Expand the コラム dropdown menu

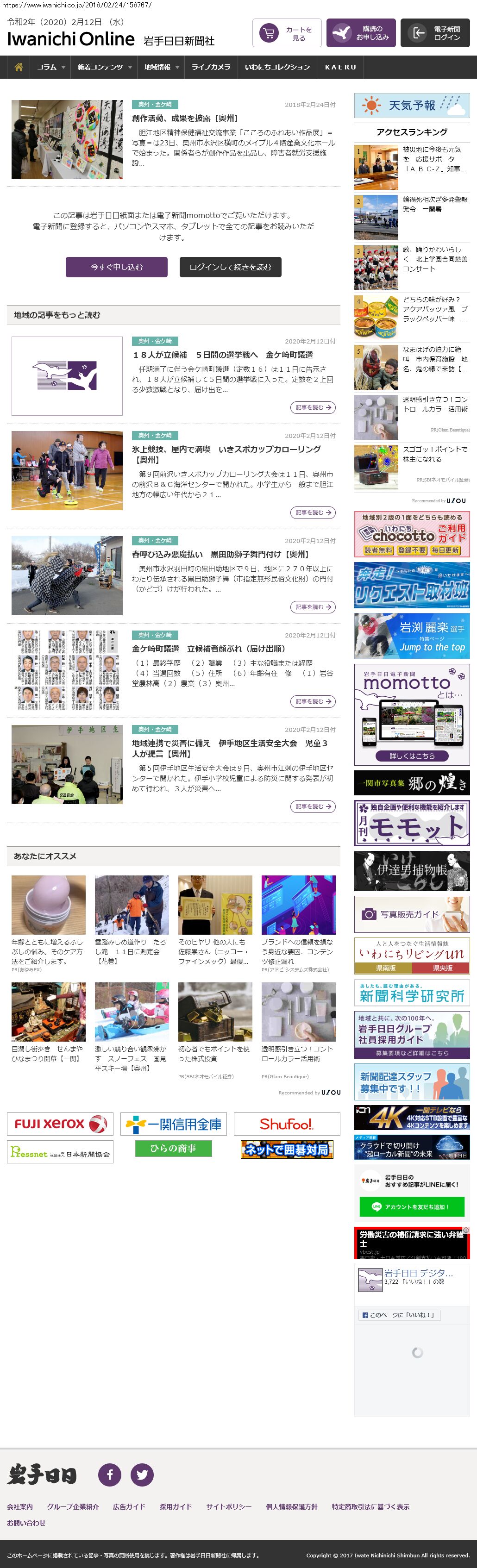pyautogui.click(x=50, y=67)
